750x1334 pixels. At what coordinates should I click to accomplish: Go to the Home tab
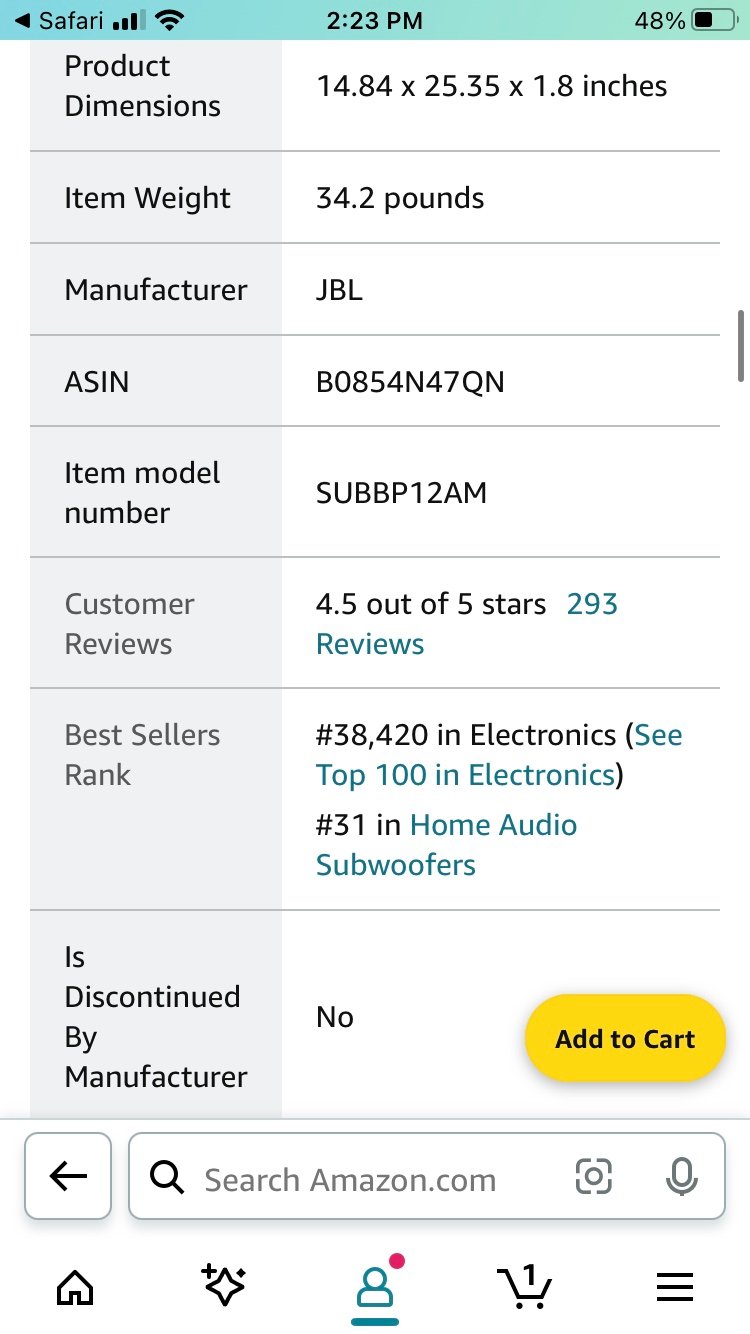[x=75, y=1287]
